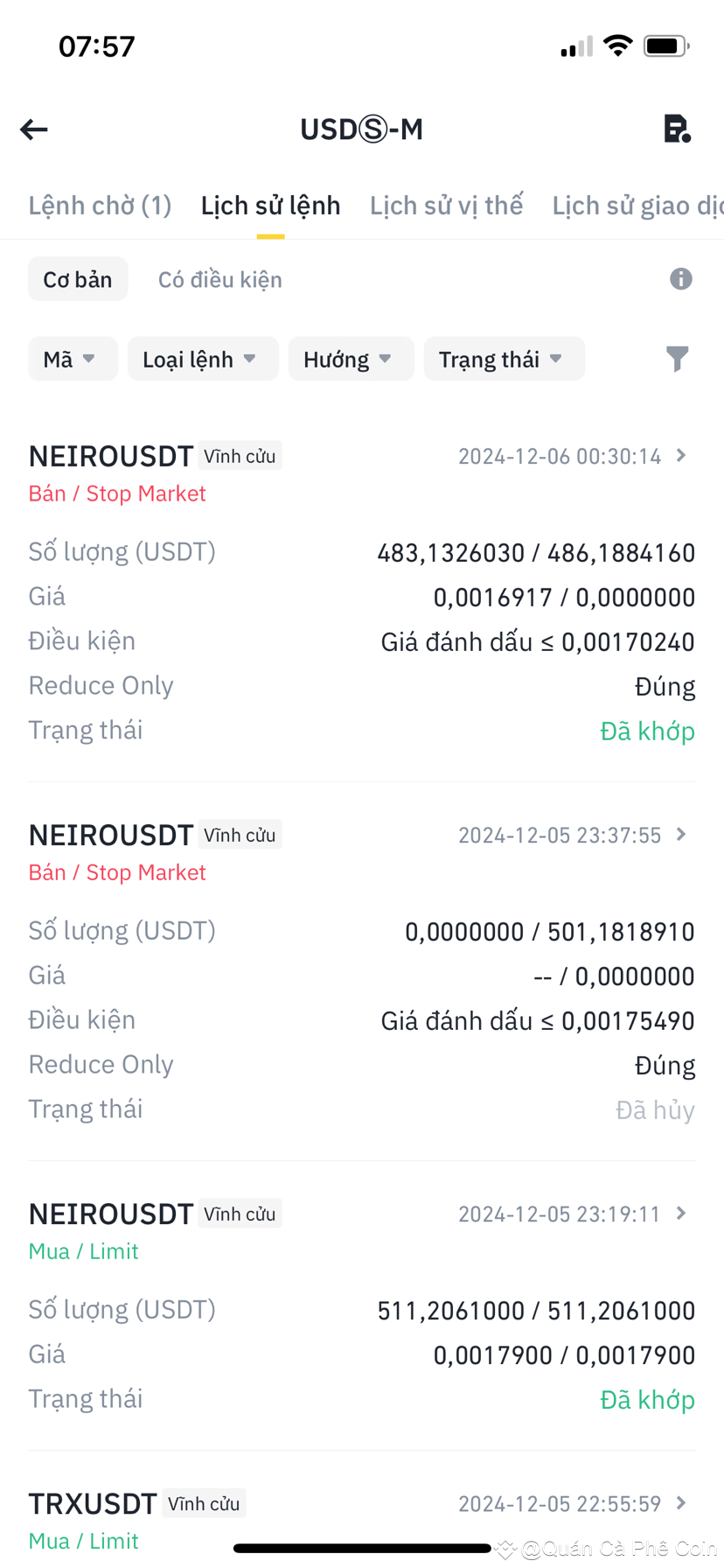Open details of the Đã khớp NEIROUSDT order
Viewport: 724px width, 1568px height.
[x=679, y=455]
